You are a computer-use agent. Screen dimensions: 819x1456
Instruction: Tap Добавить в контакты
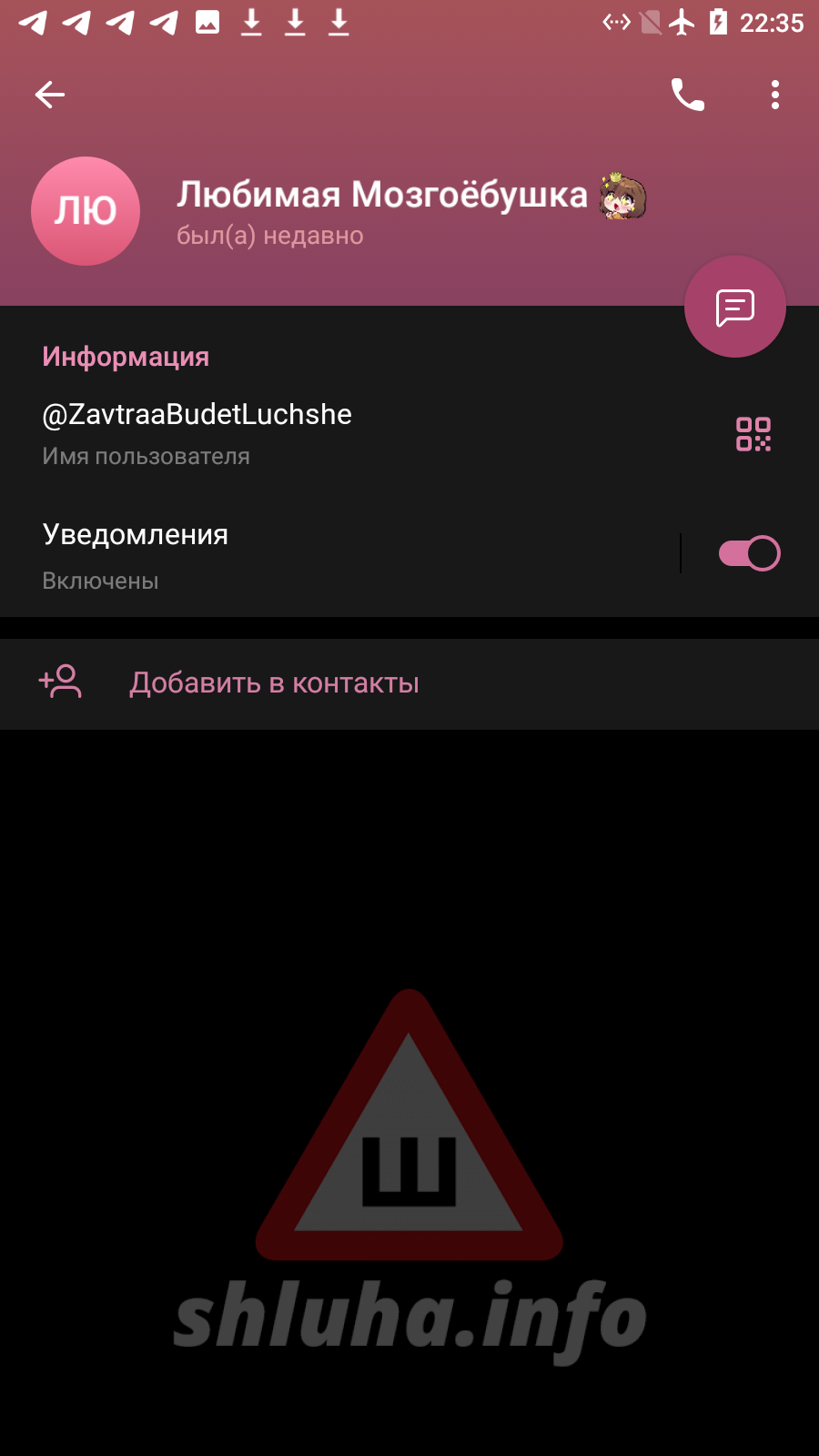coord(409,683)
